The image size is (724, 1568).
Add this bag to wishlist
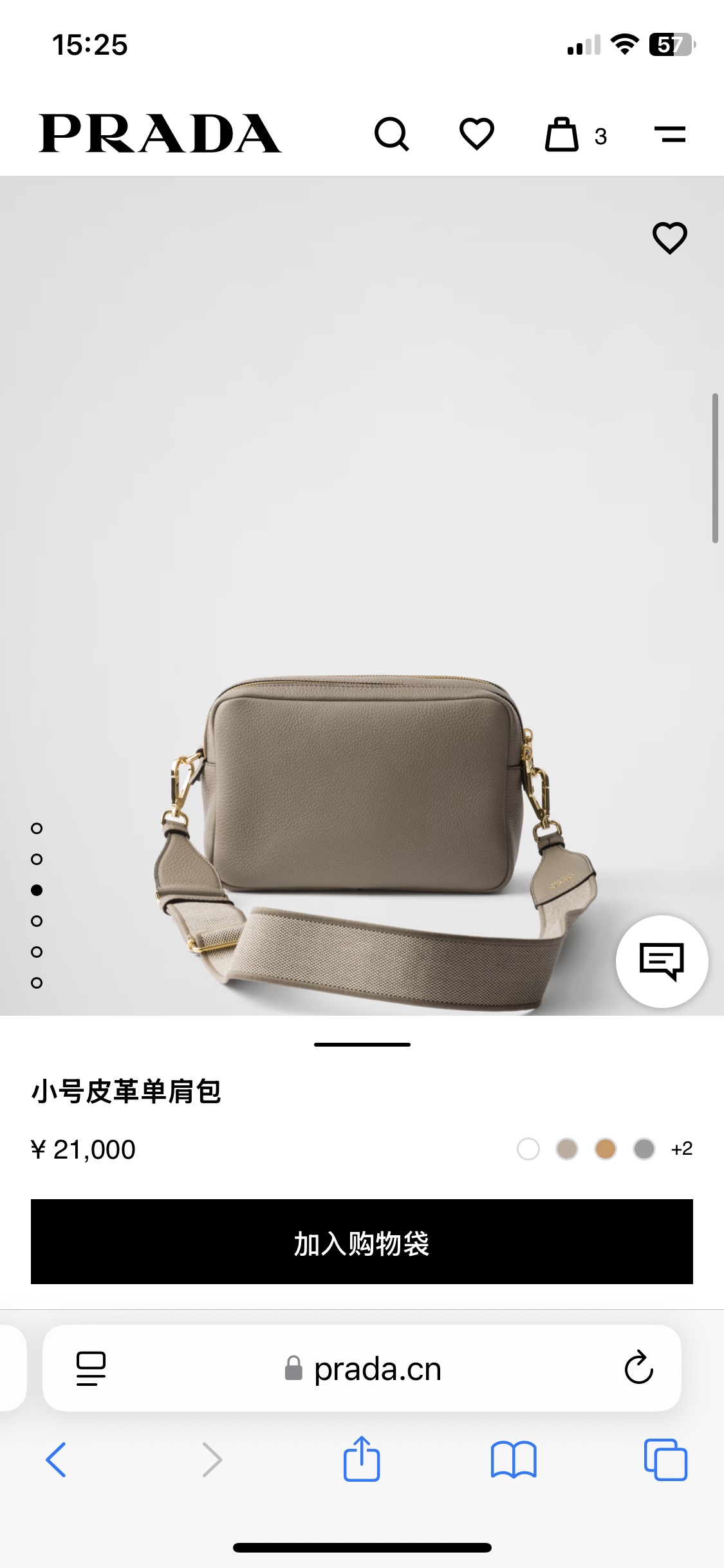(670, 238)
